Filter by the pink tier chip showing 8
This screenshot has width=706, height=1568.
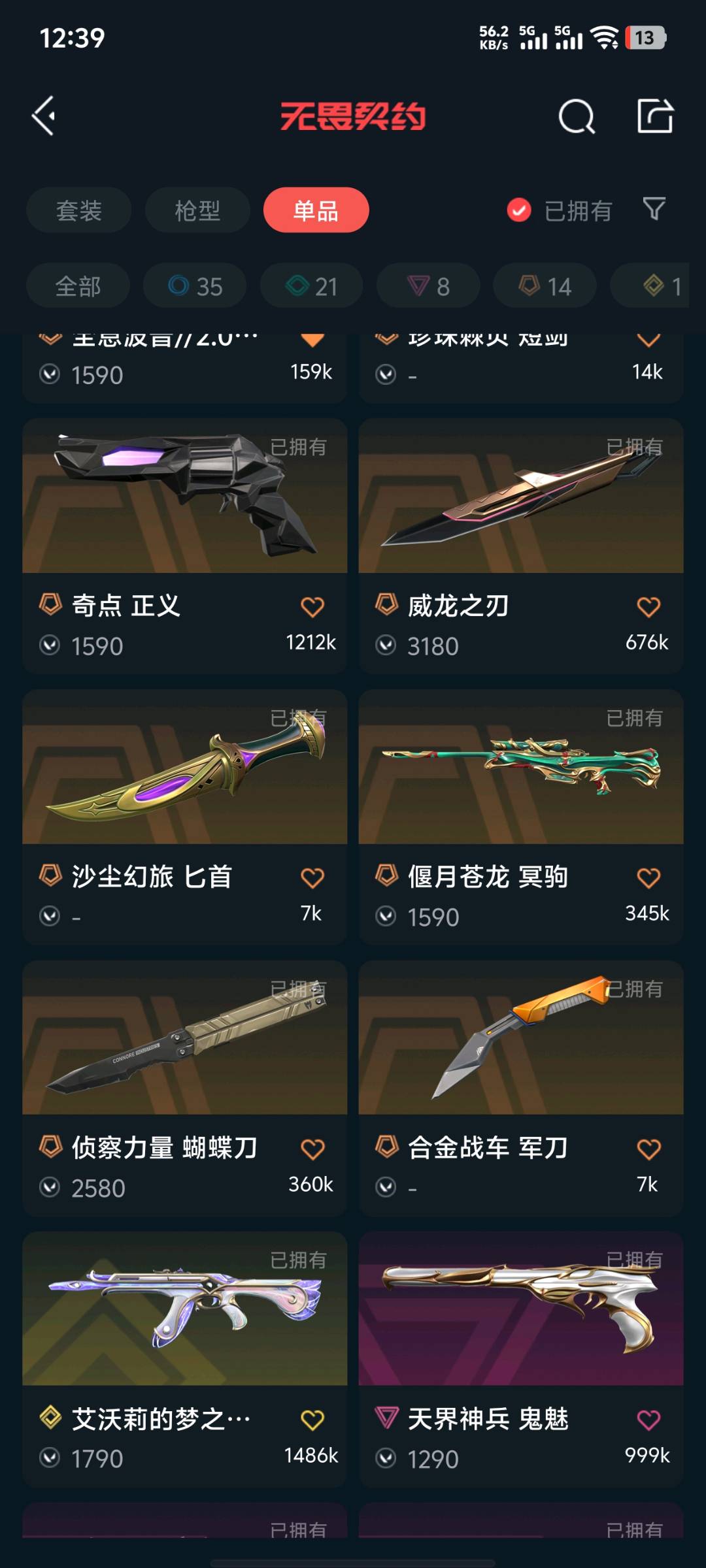(428, 286)
